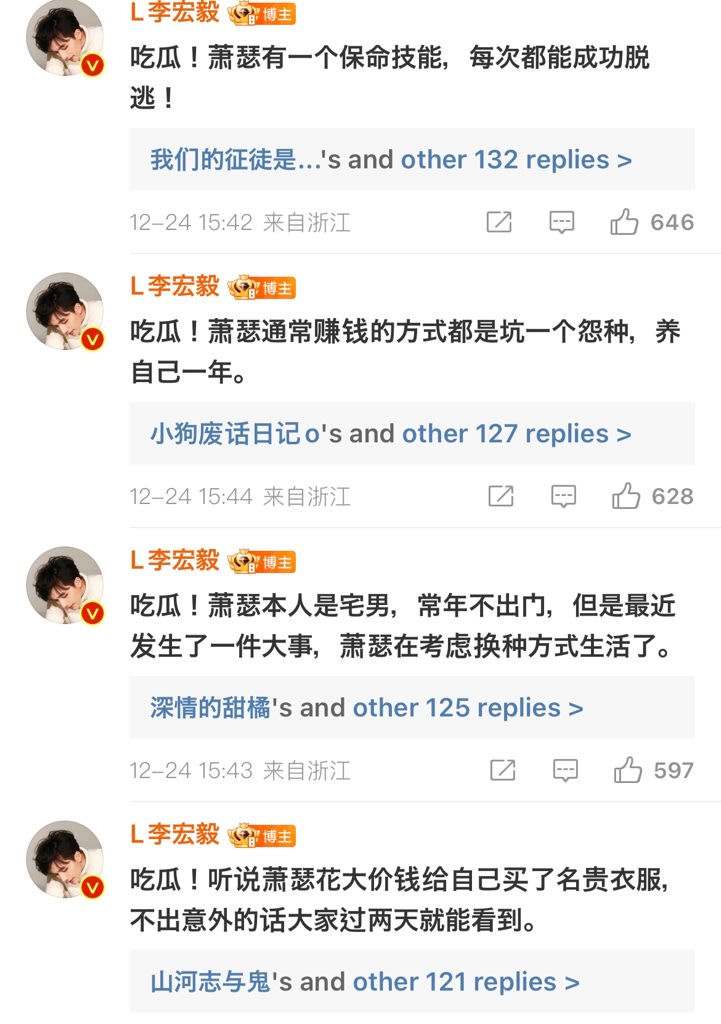Image resolution: width=721 pixels, height=1024 pixels.
Task: Expand other 132 replies
Action: coord(516,160)
